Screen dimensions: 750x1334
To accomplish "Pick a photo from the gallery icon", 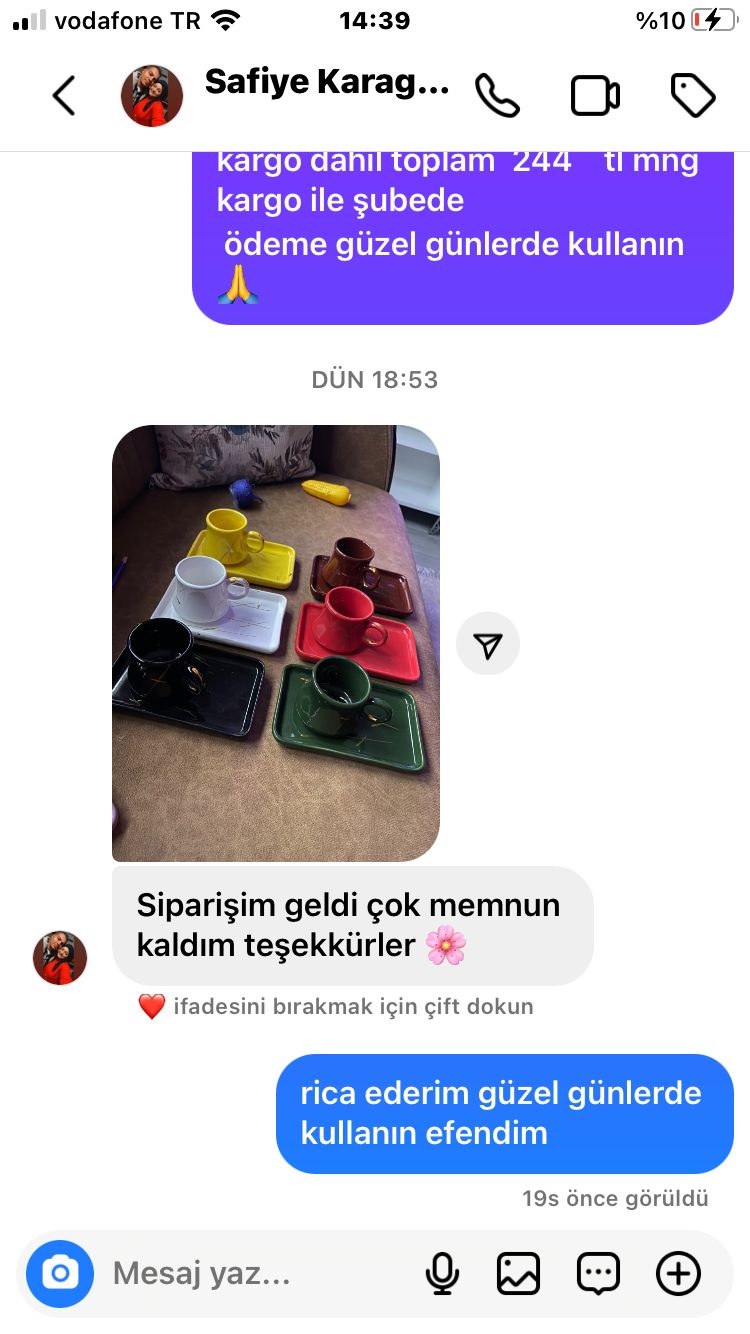I will point(518,1273).
